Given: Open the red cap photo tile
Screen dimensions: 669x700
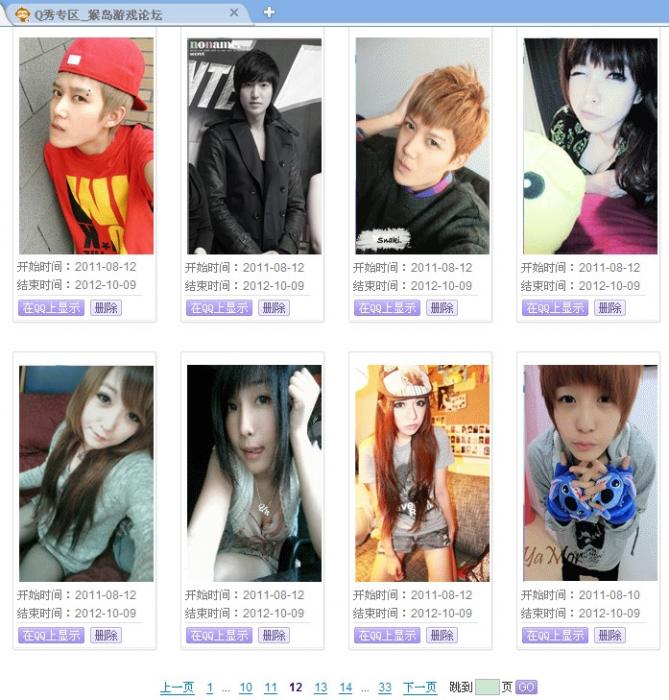Looking at the screenshot, I should (x=86, y=146).
